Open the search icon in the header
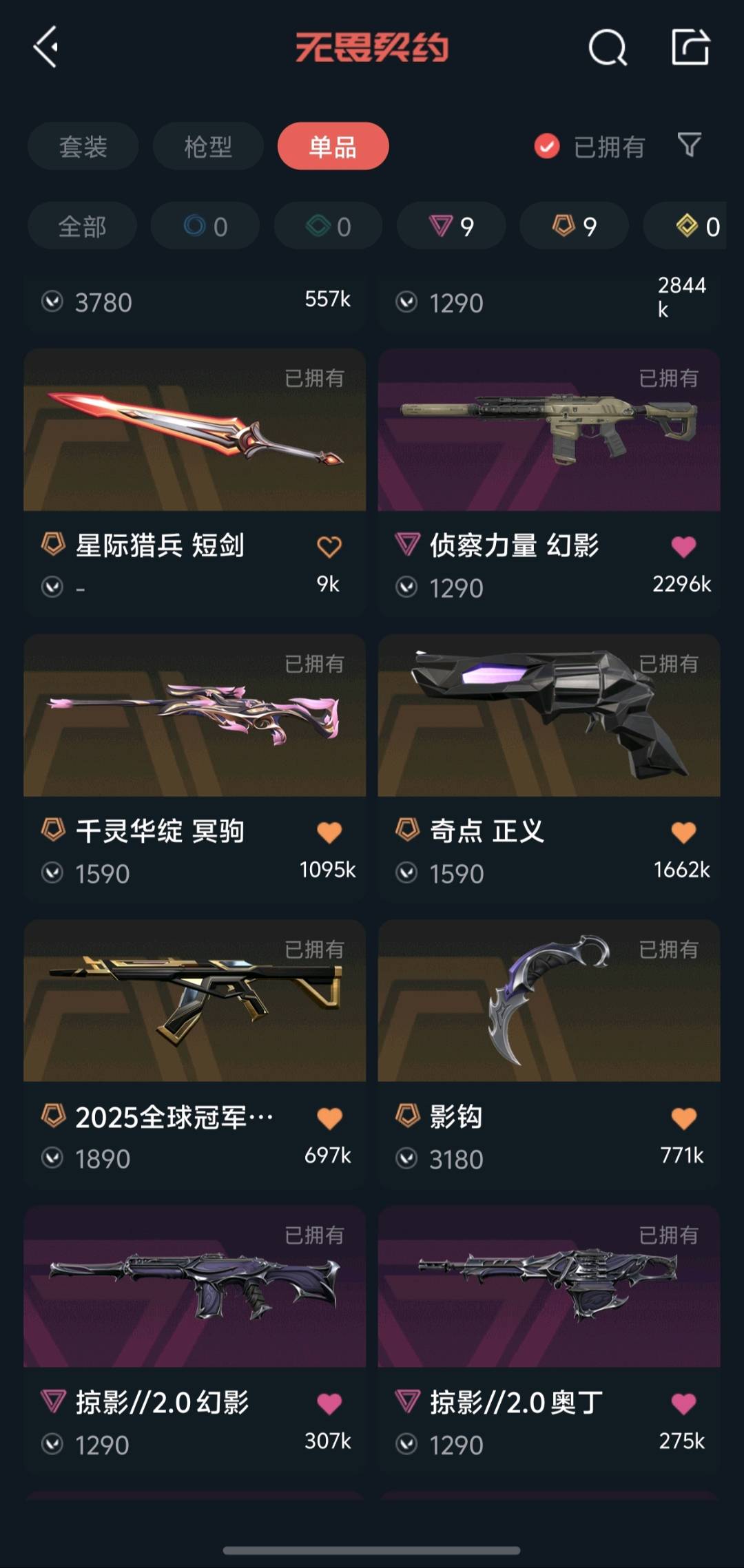 (x=608, y=48)
